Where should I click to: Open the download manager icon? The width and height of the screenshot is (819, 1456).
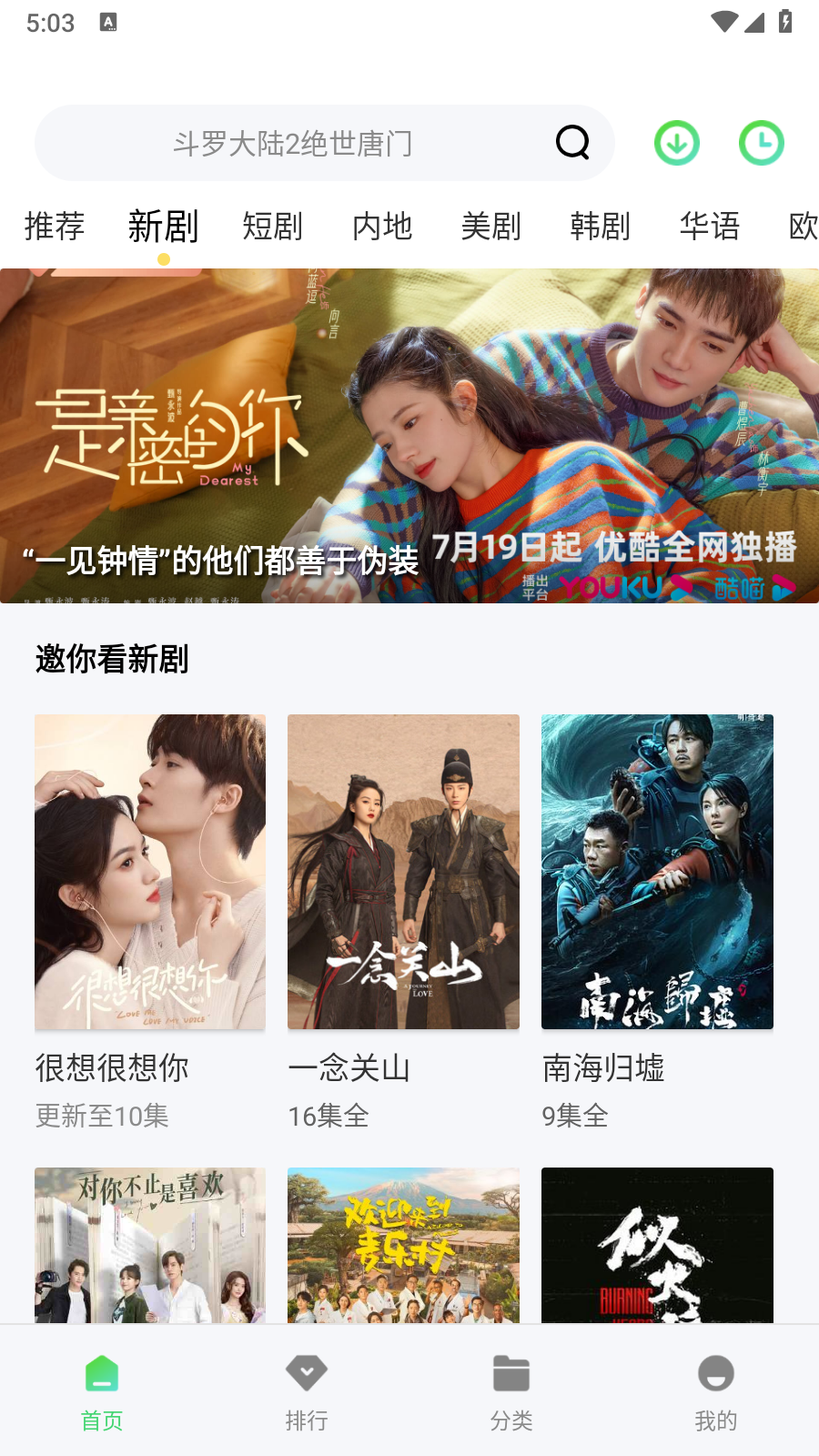pos(676,143)
